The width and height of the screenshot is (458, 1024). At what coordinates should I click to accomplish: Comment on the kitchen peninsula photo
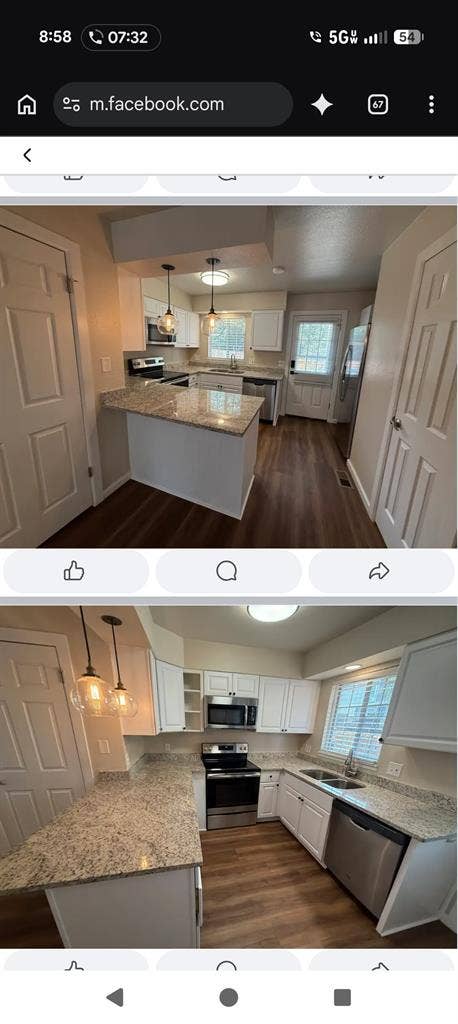(x=228, y=571)
